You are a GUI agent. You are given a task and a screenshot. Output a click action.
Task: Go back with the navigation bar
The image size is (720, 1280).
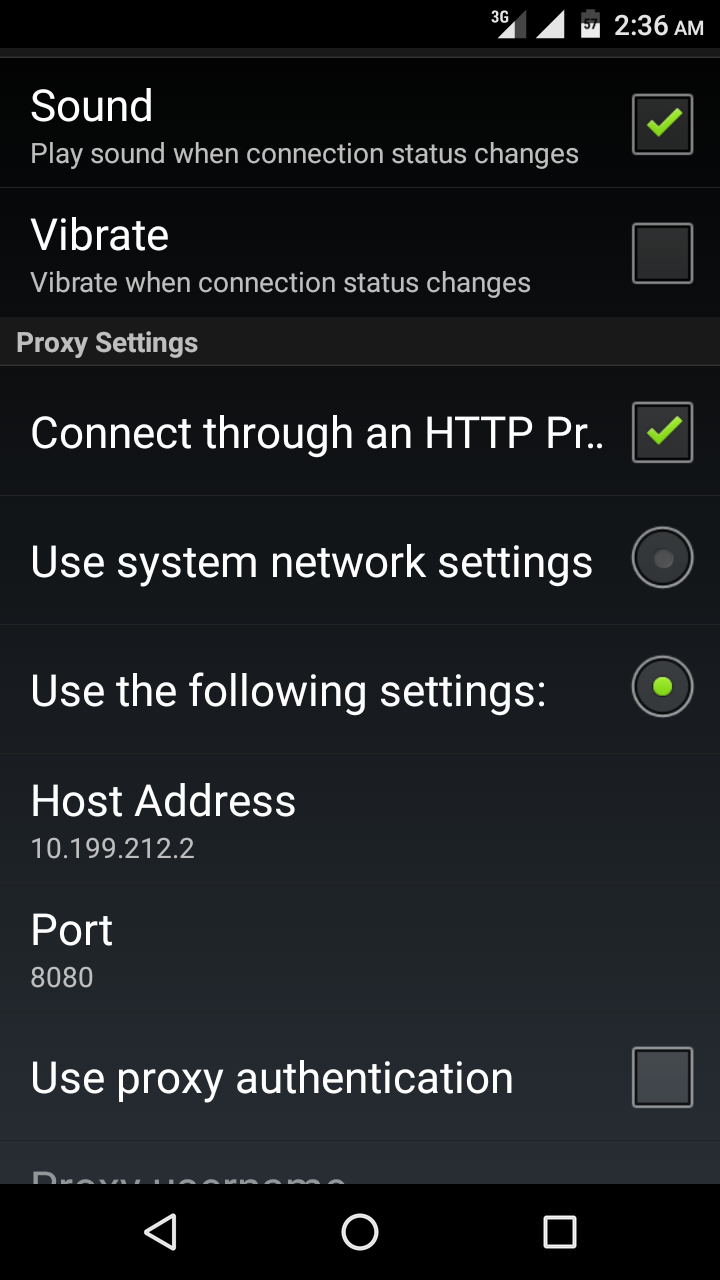pos(160,1232)
